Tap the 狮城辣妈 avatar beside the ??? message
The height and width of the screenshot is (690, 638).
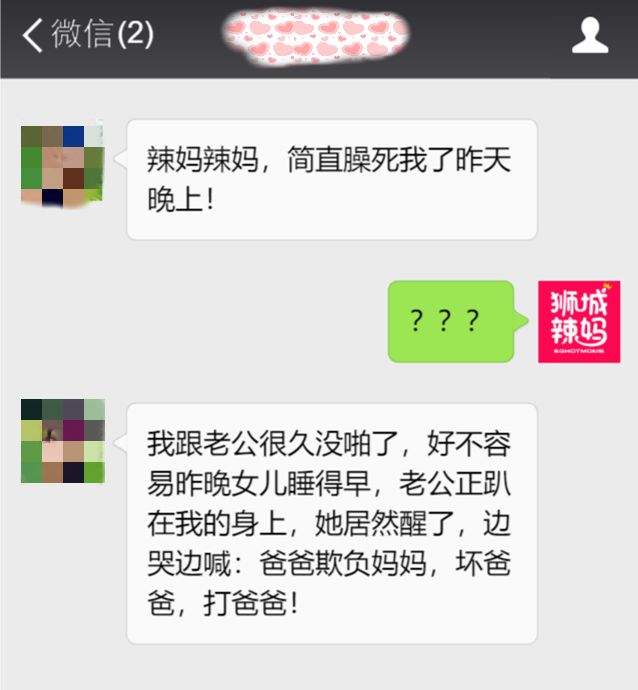(579, 321)
